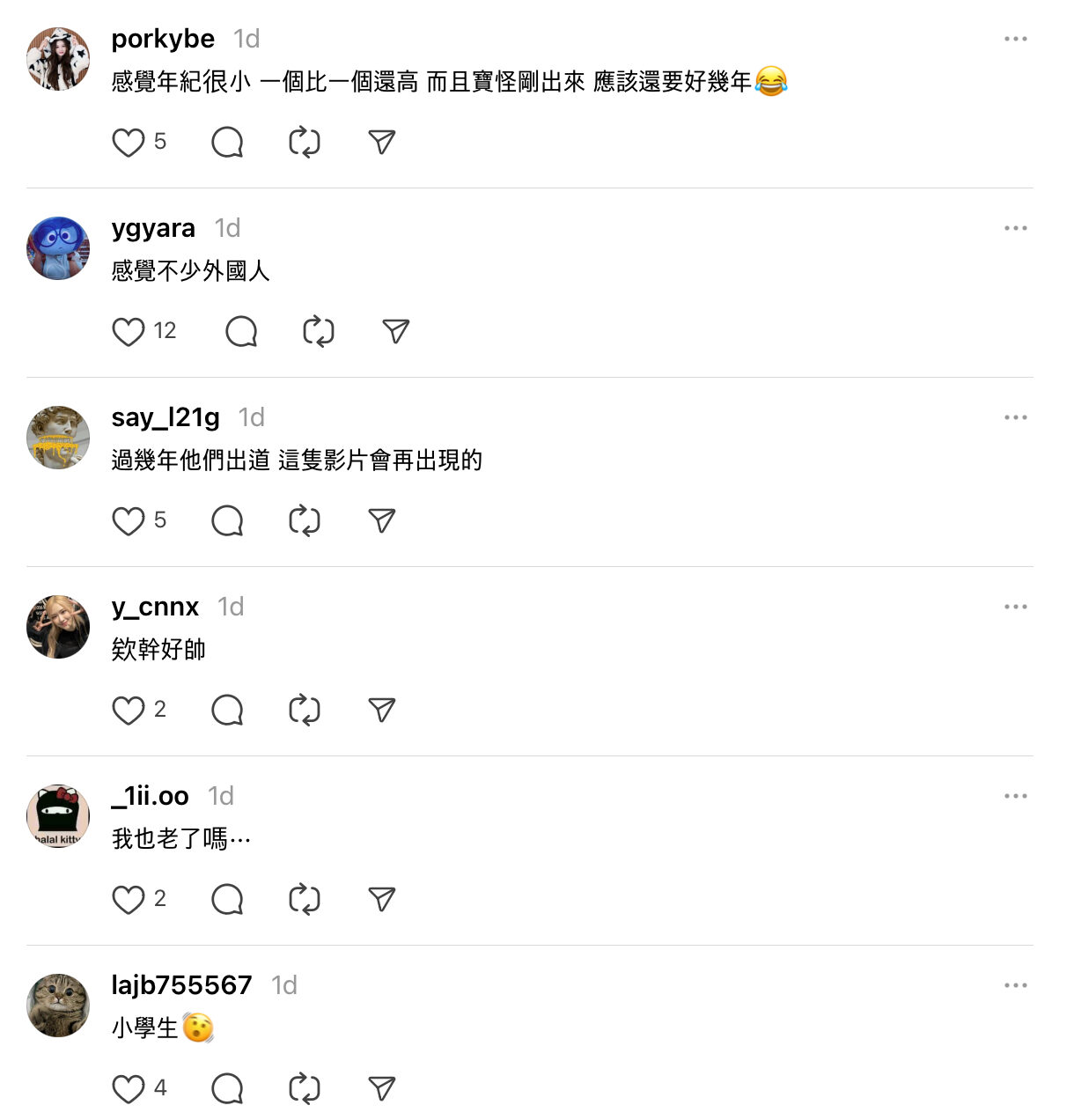Like ygyara's comment
Screen dimensions: 1074x1120
pos(129,331)
